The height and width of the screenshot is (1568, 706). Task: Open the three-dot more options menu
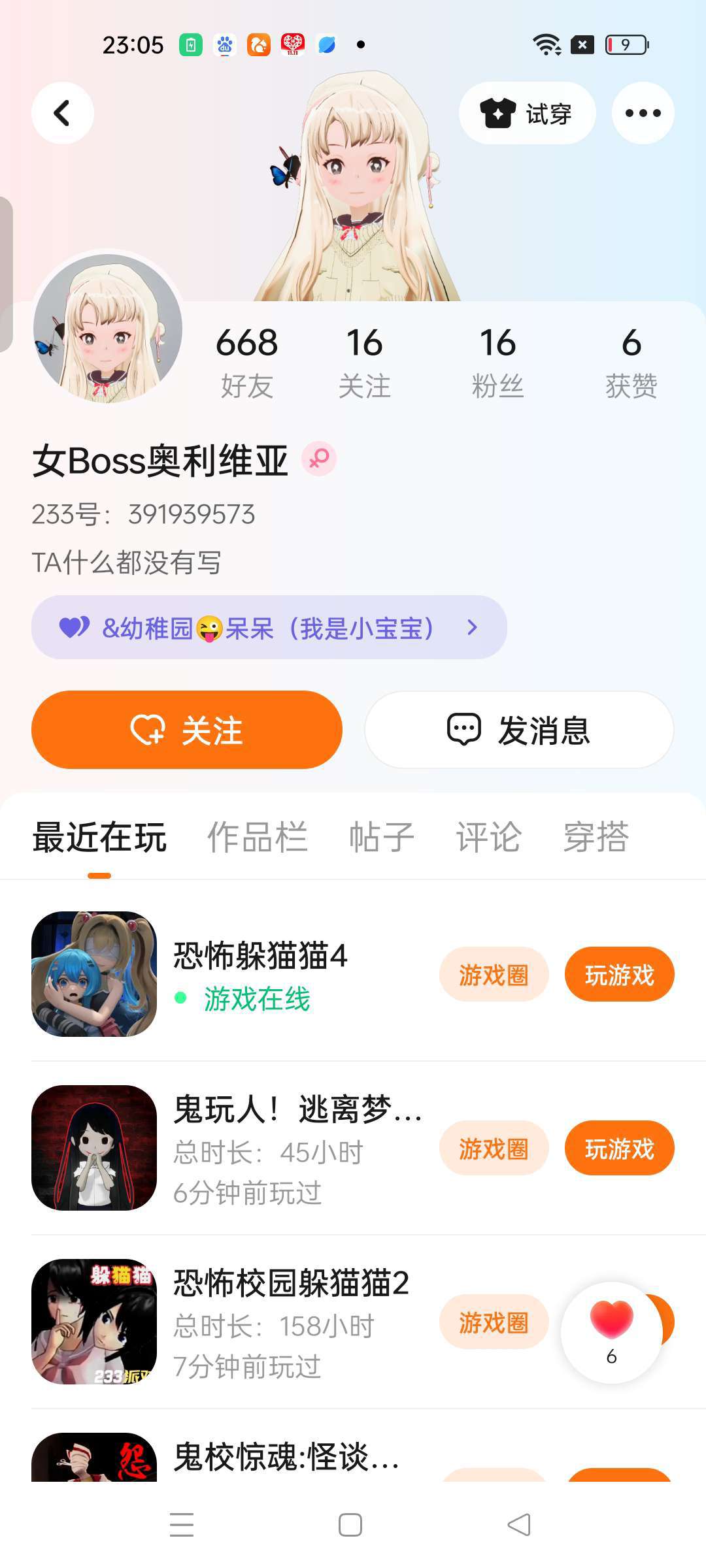(x=643, y=113)
